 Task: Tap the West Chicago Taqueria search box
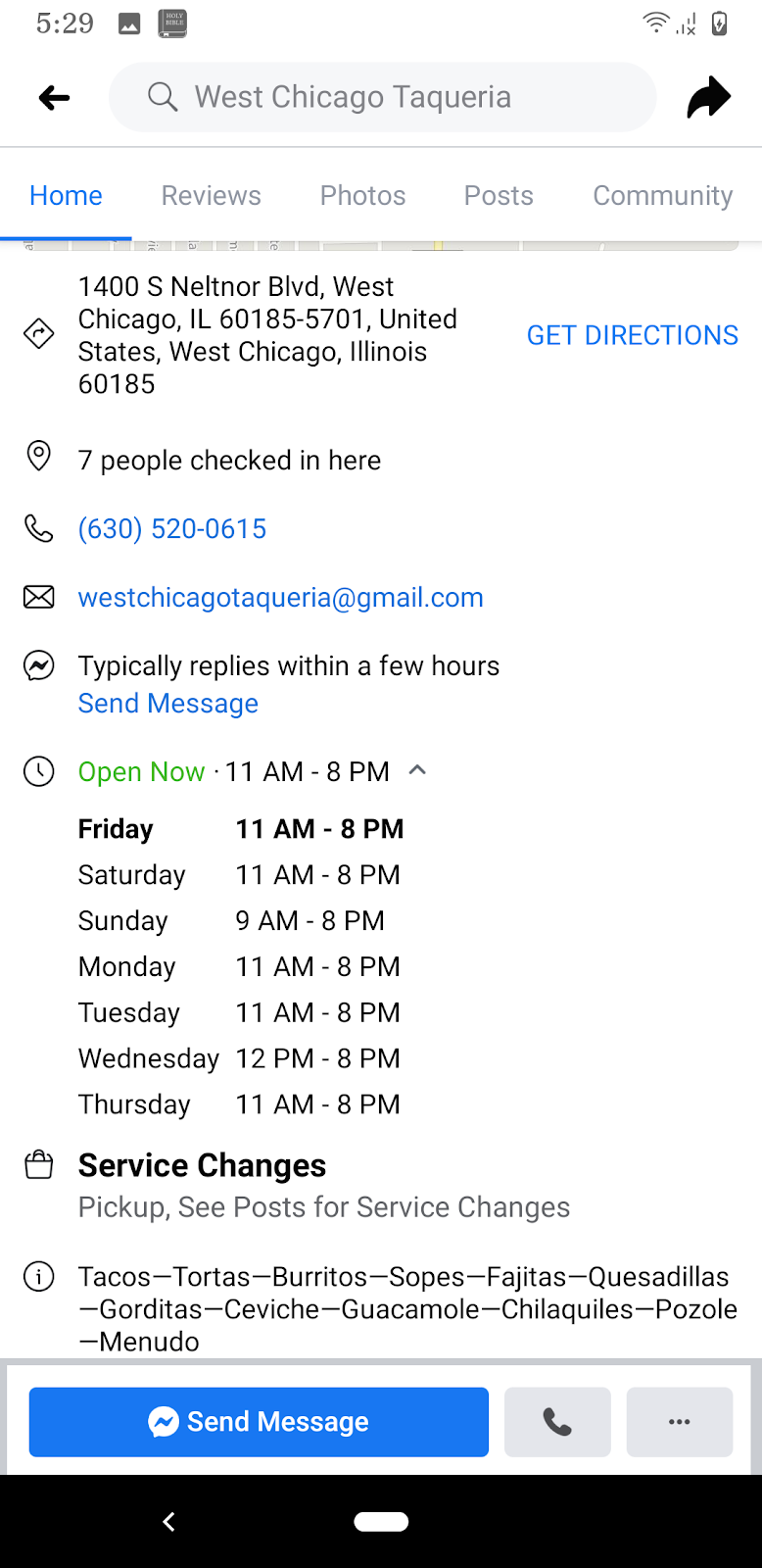tap(382, 97)
